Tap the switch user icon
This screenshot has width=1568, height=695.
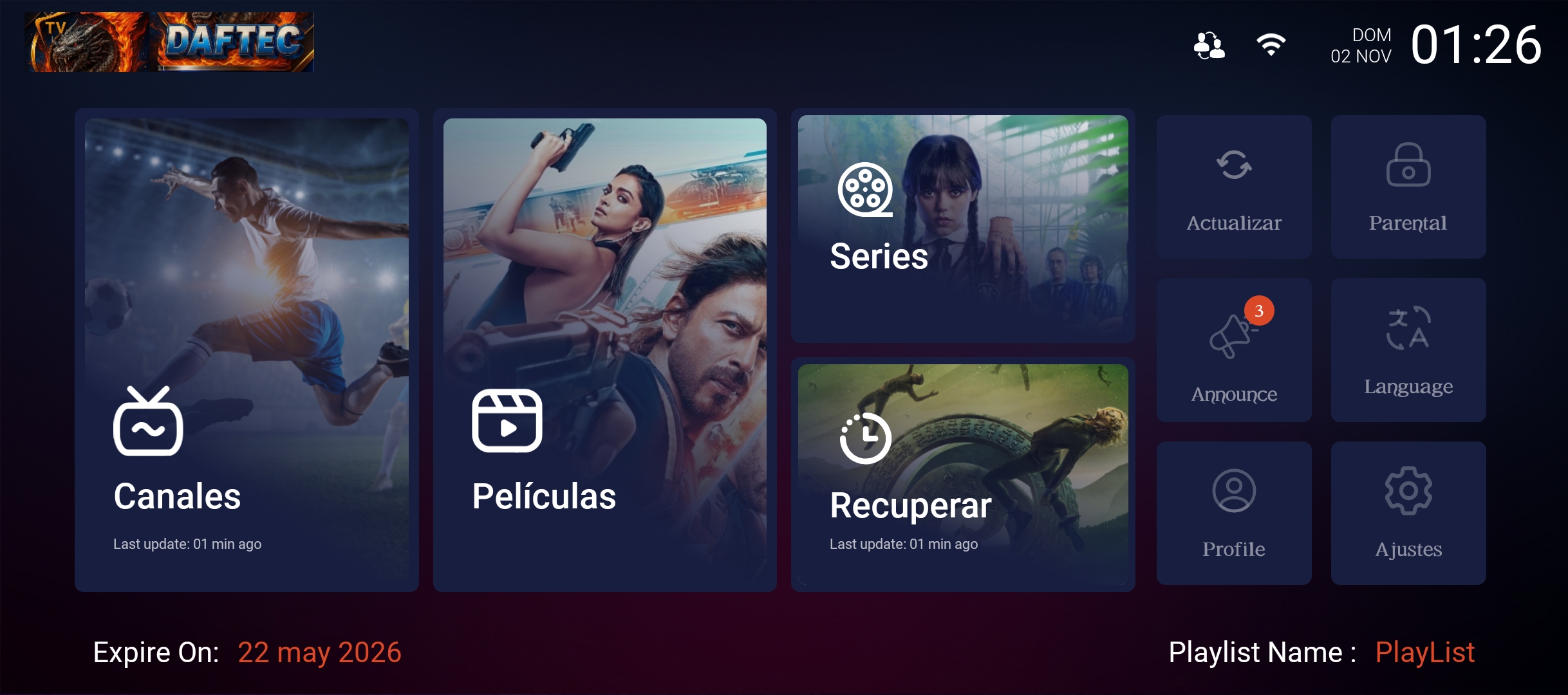point(1209,45)
